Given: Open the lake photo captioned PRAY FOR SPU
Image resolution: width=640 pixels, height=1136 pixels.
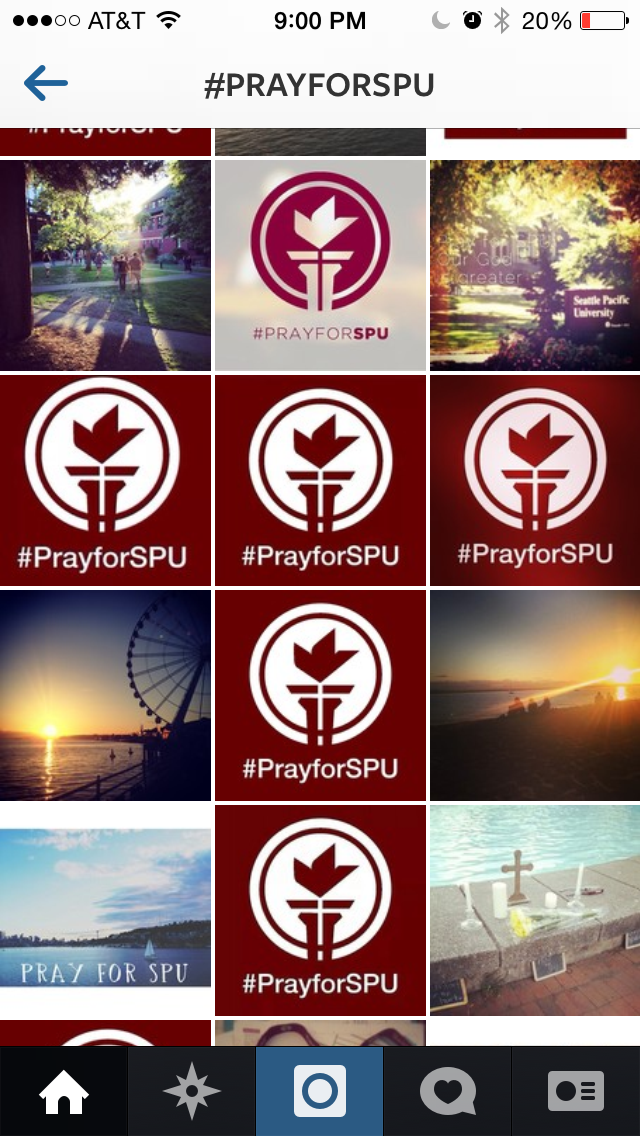Looking at the screenshot, I should [105, 908].
